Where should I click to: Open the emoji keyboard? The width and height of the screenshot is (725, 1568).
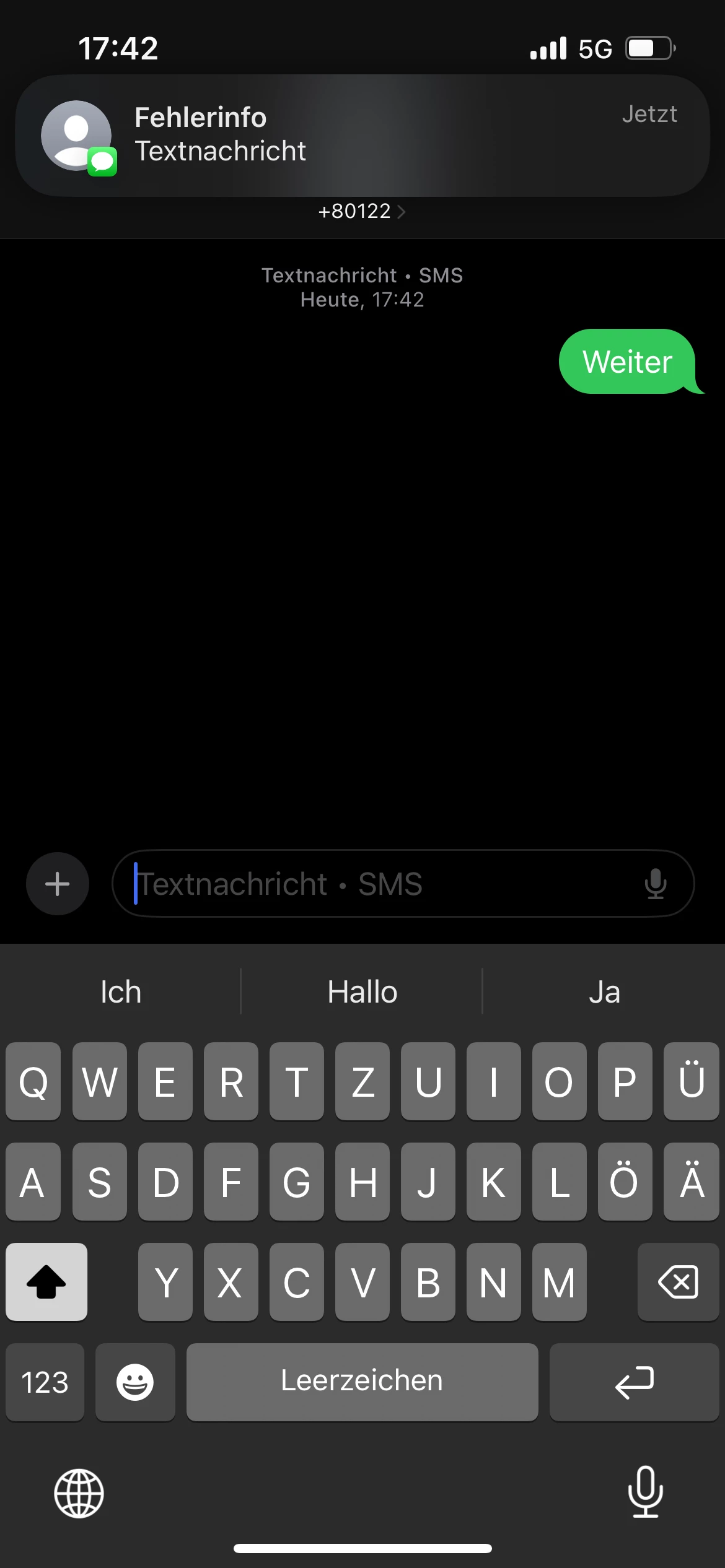[135, 1382]
